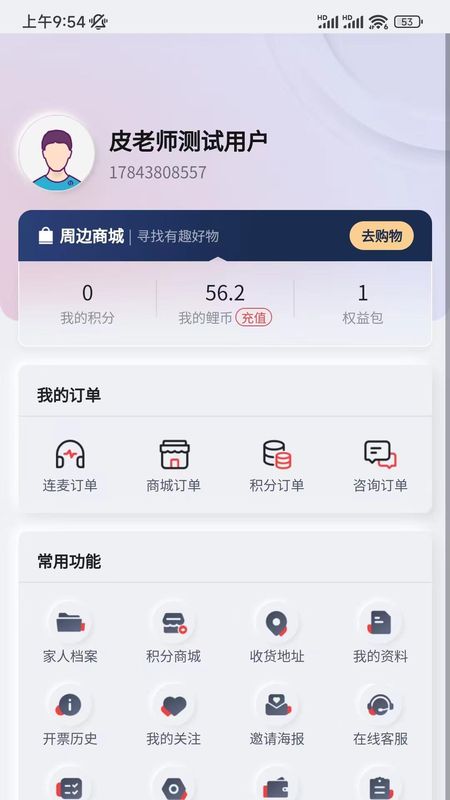Open the user profile avatar
This screenshot has width=450, height=800.
tap(56, 154)
